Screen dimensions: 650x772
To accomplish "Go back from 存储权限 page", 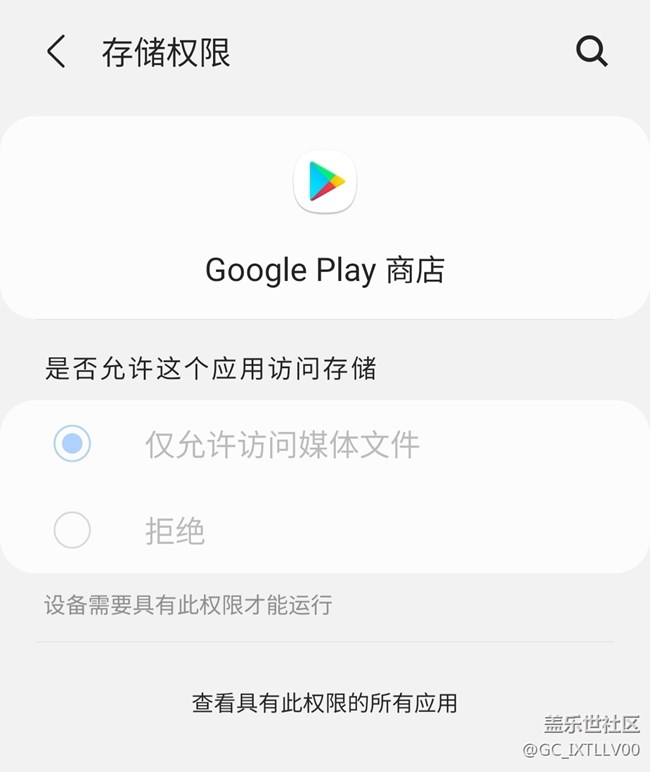I will (x=56, y=52).
